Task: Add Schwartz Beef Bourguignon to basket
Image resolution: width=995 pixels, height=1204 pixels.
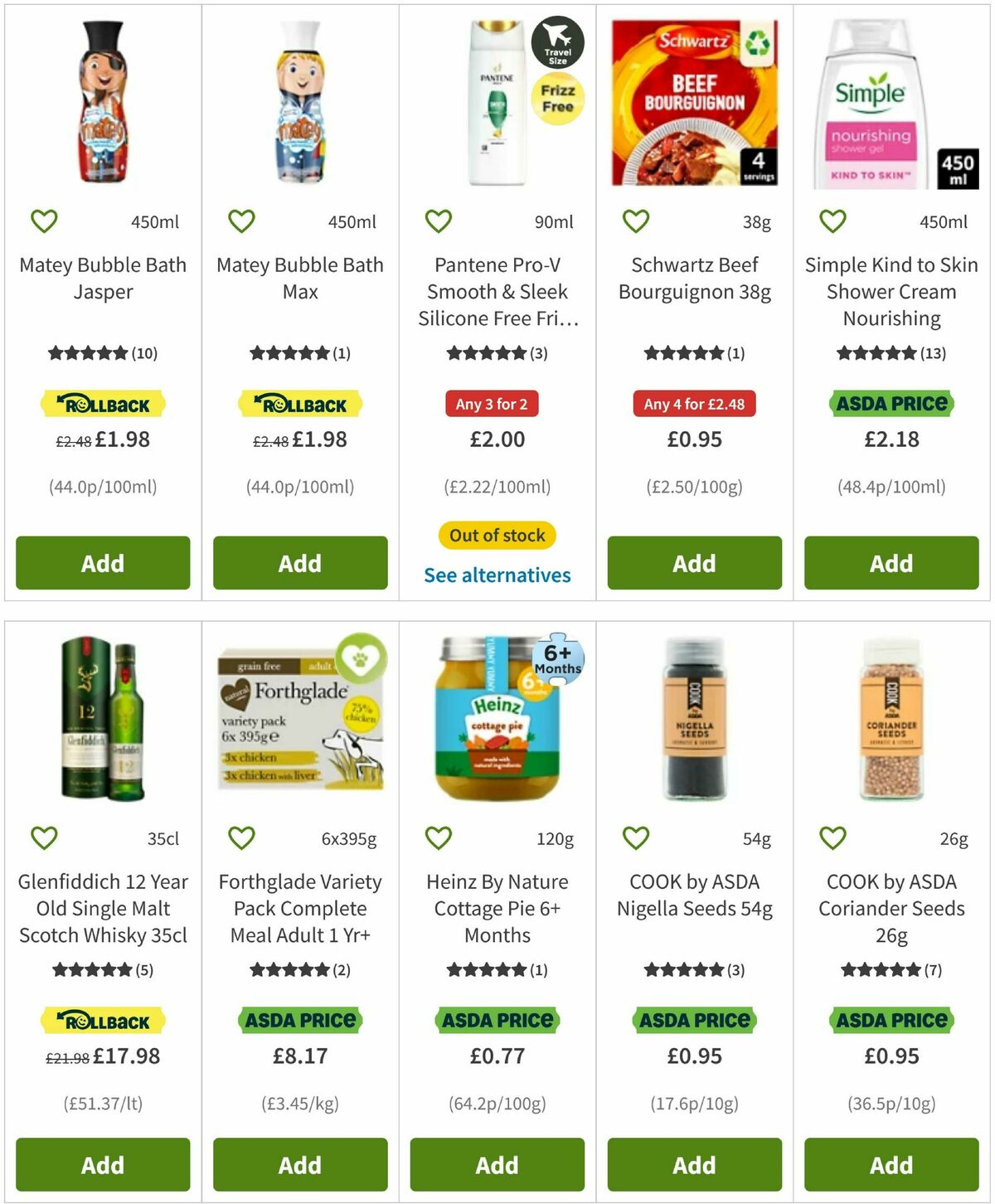Action: (694, 563)
